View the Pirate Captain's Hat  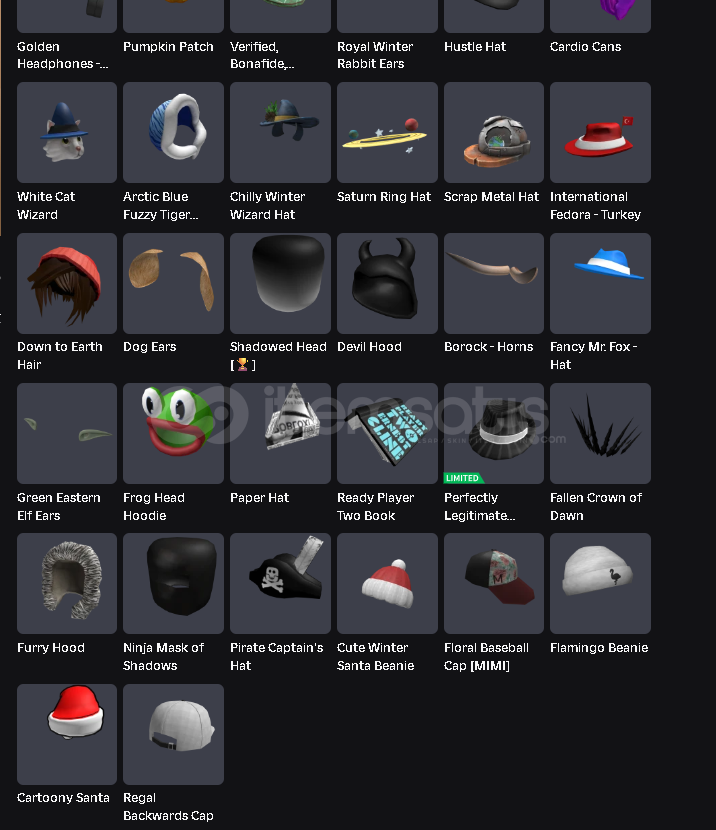[x=280, y=583]
